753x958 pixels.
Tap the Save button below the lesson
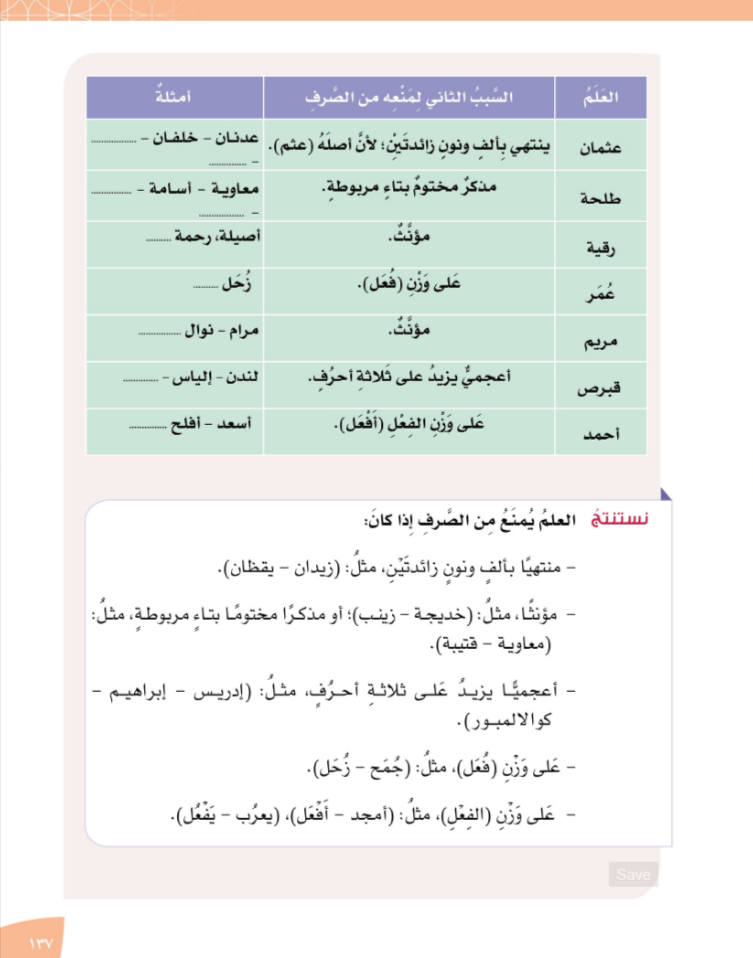tap(633, 874)
